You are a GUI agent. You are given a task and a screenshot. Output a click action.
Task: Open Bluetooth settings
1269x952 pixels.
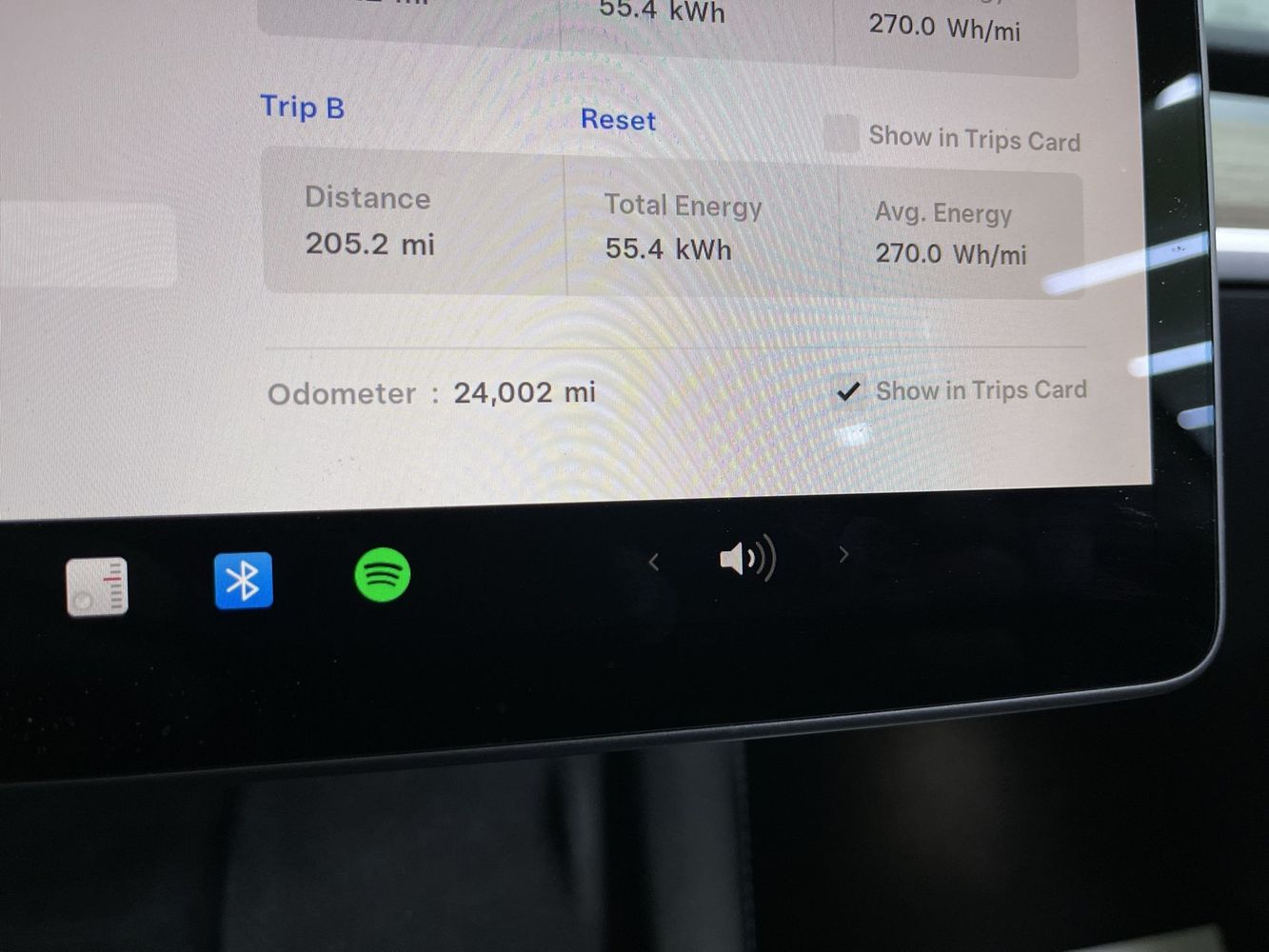(x=244, y=581)
